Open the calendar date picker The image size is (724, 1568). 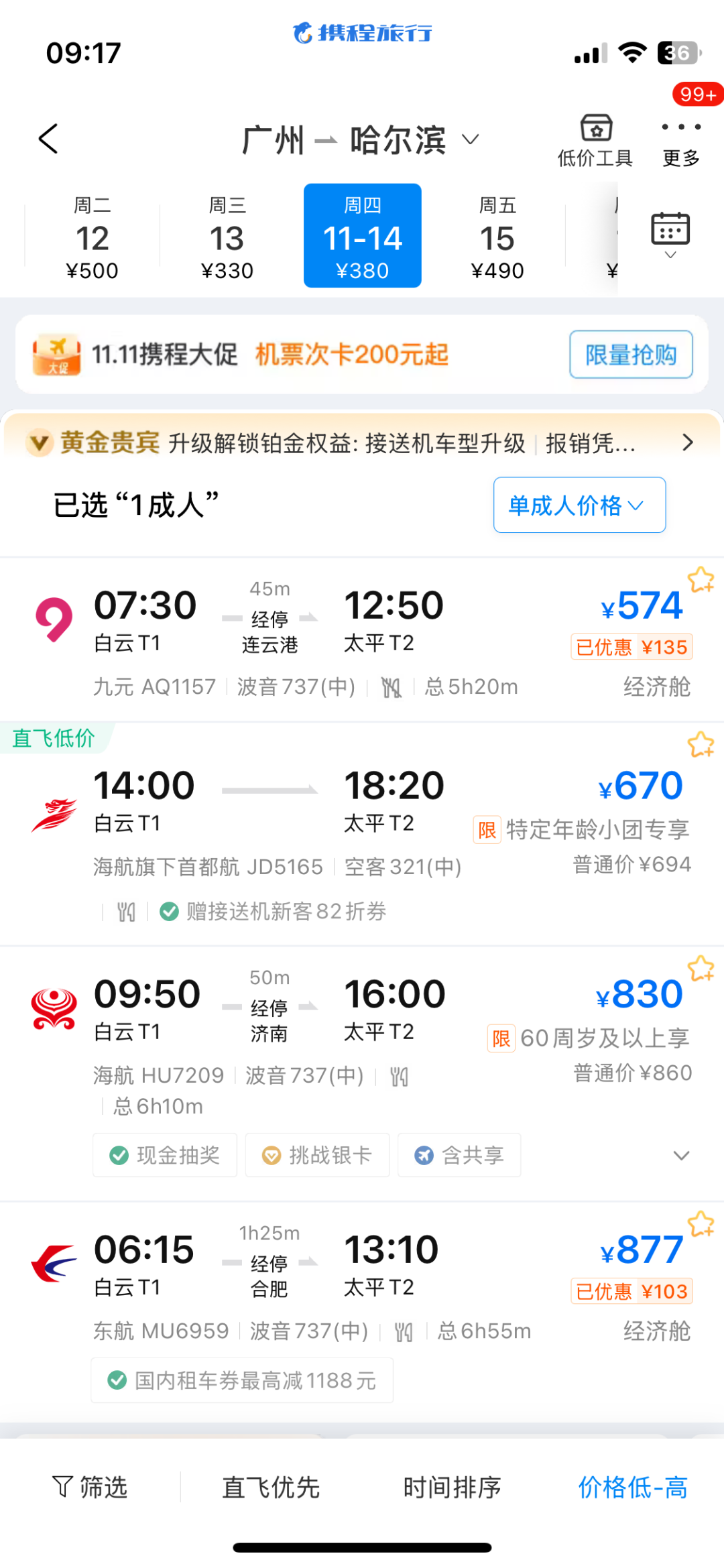click(670, 234)
